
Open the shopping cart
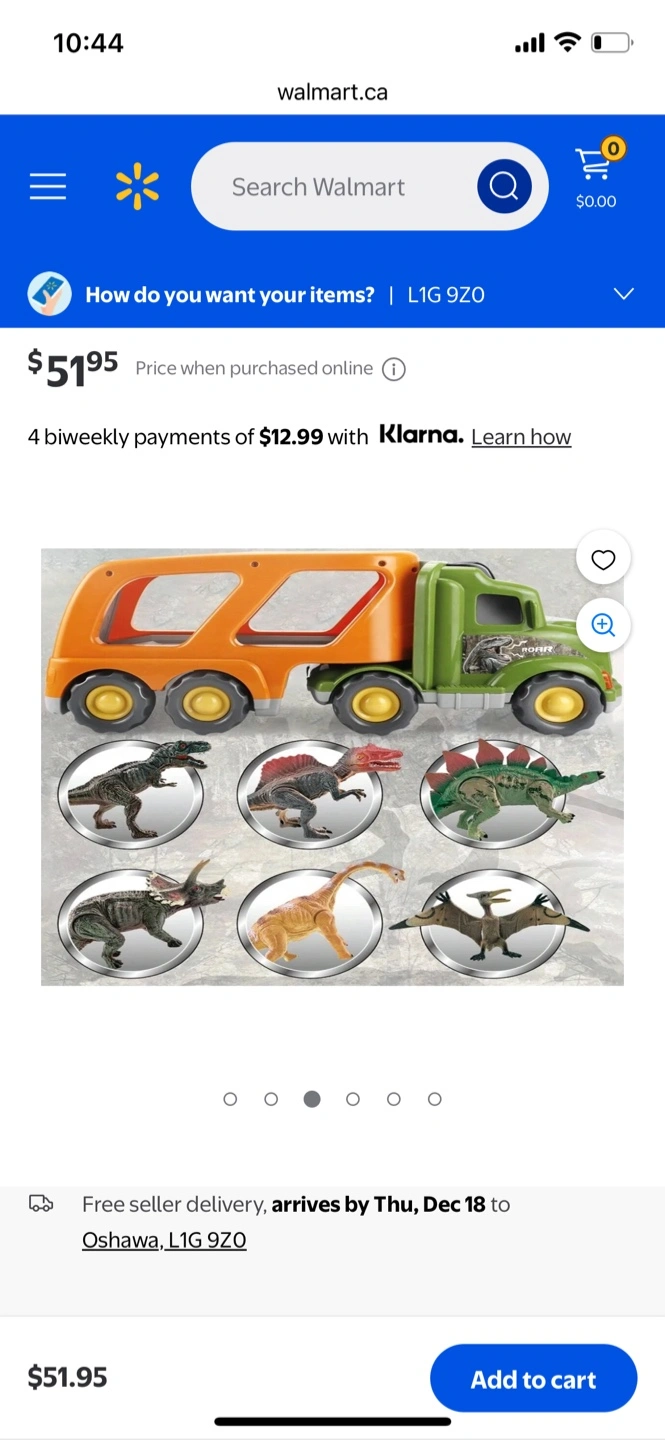coord(597,175)
